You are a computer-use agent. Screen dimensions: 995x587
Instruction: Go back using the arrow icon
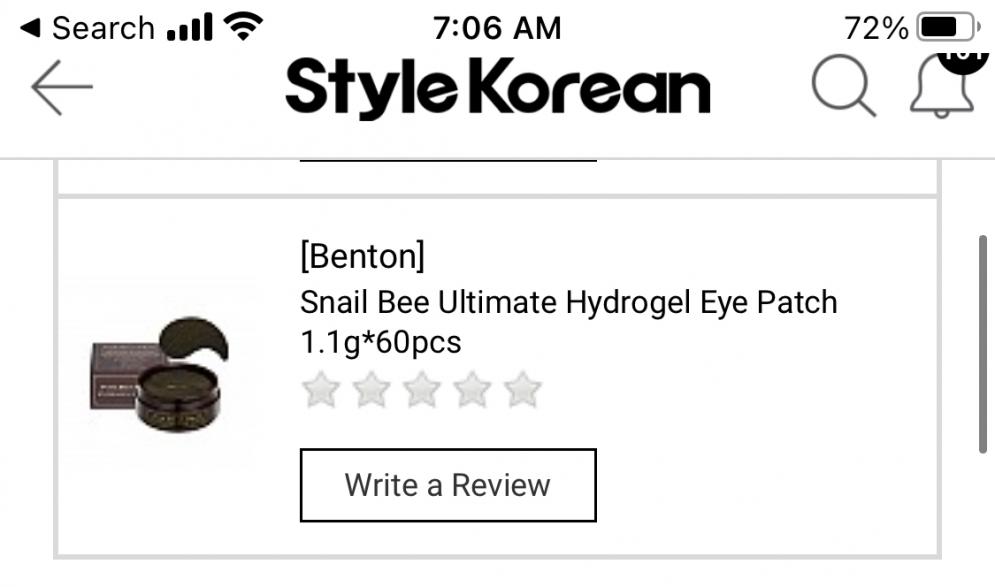pos(62,88)
